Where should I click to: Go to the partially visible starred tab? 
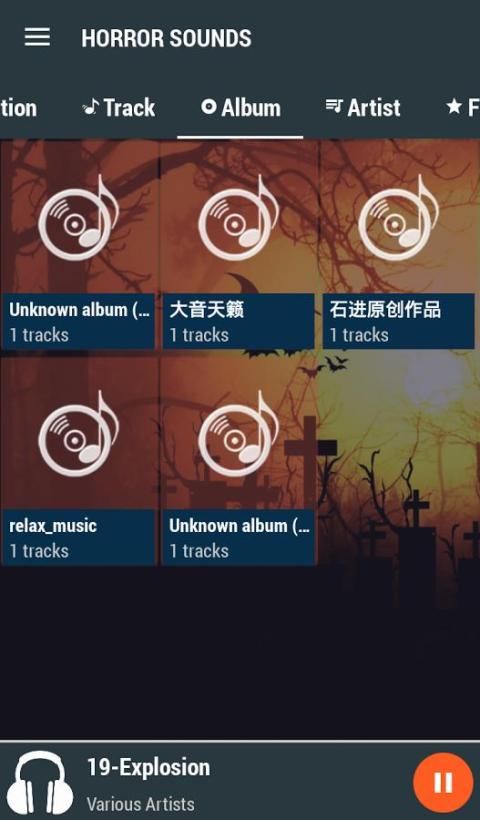pyautogui.click(x=463, y=107)
